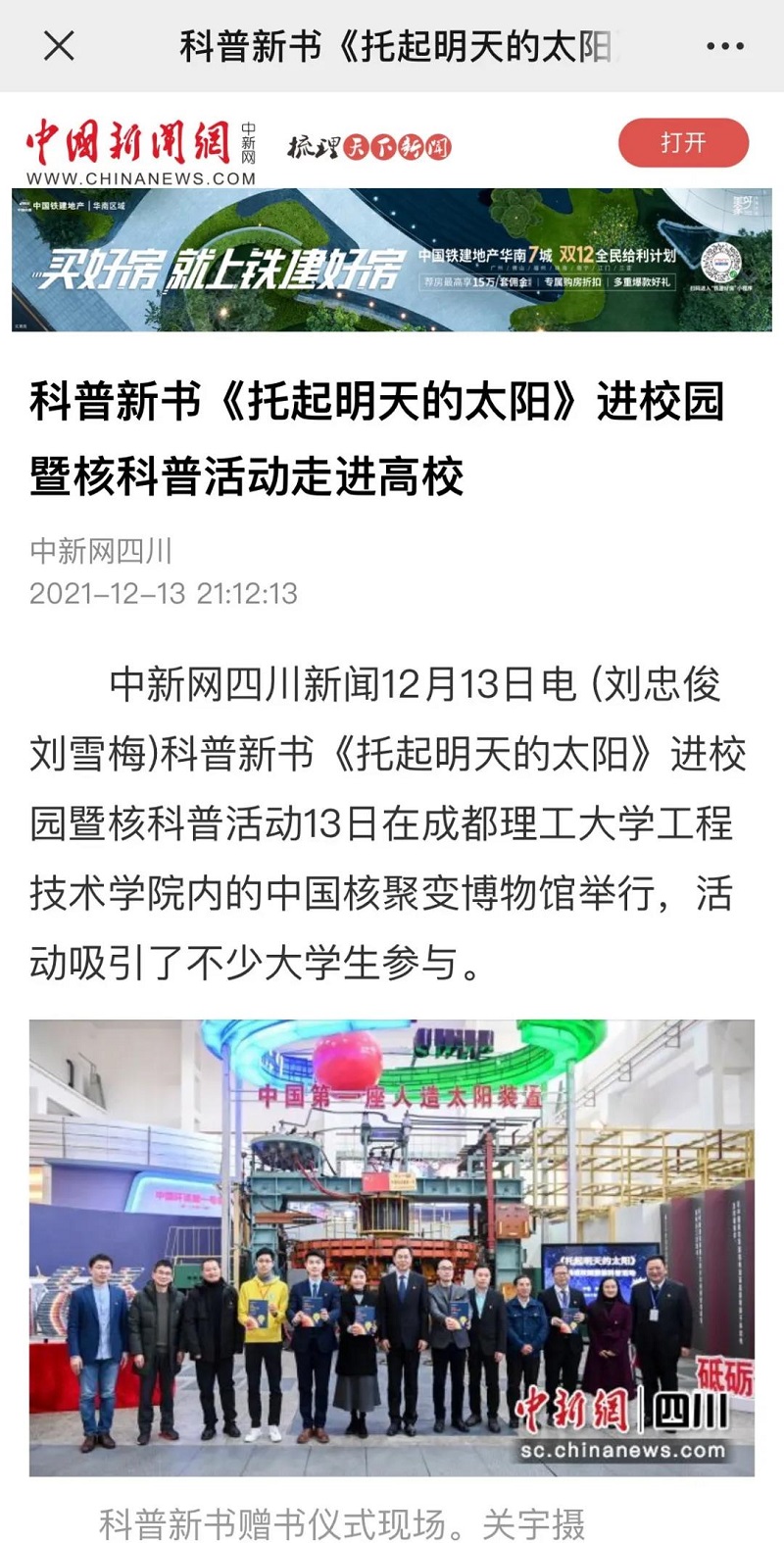Open the 铁建好房 advertisement banner
The image size is (784, 1543).
pyautogui.click(x=392, y=260)
